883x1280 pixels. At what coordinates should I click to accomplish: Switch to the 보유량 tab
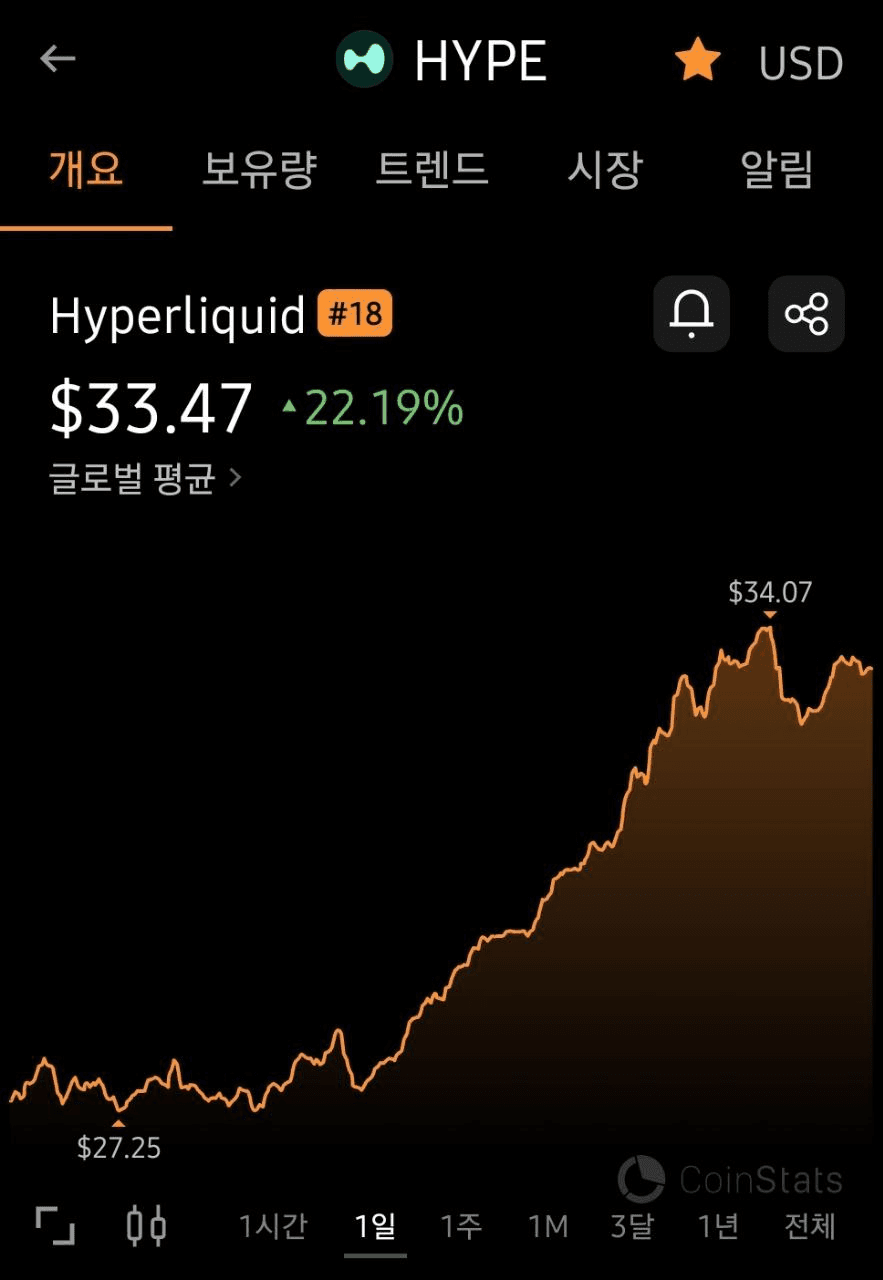click(x=259, y=170)
